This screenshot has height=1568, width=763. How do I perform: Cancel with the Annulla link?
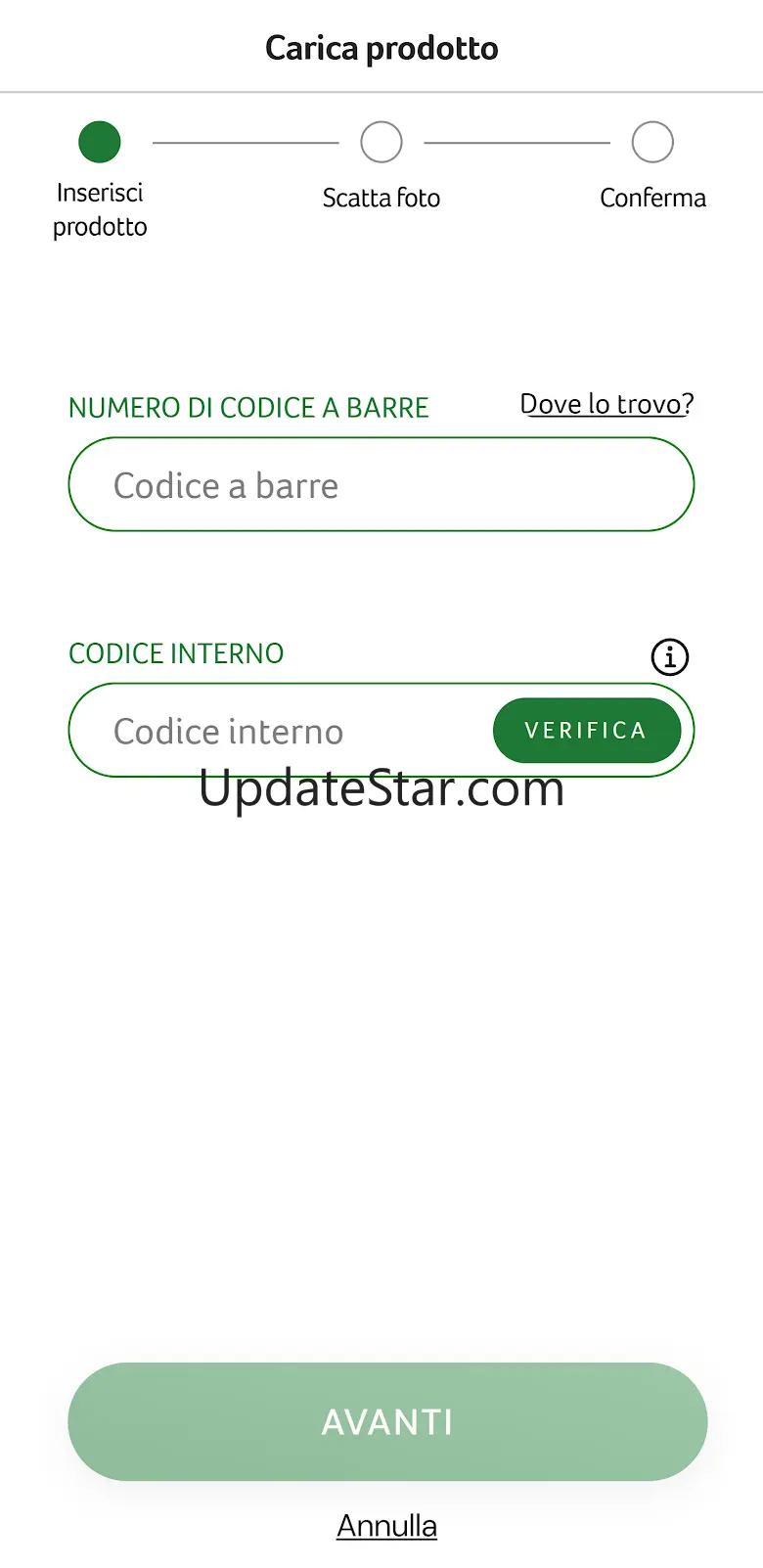pos(386,1526)
